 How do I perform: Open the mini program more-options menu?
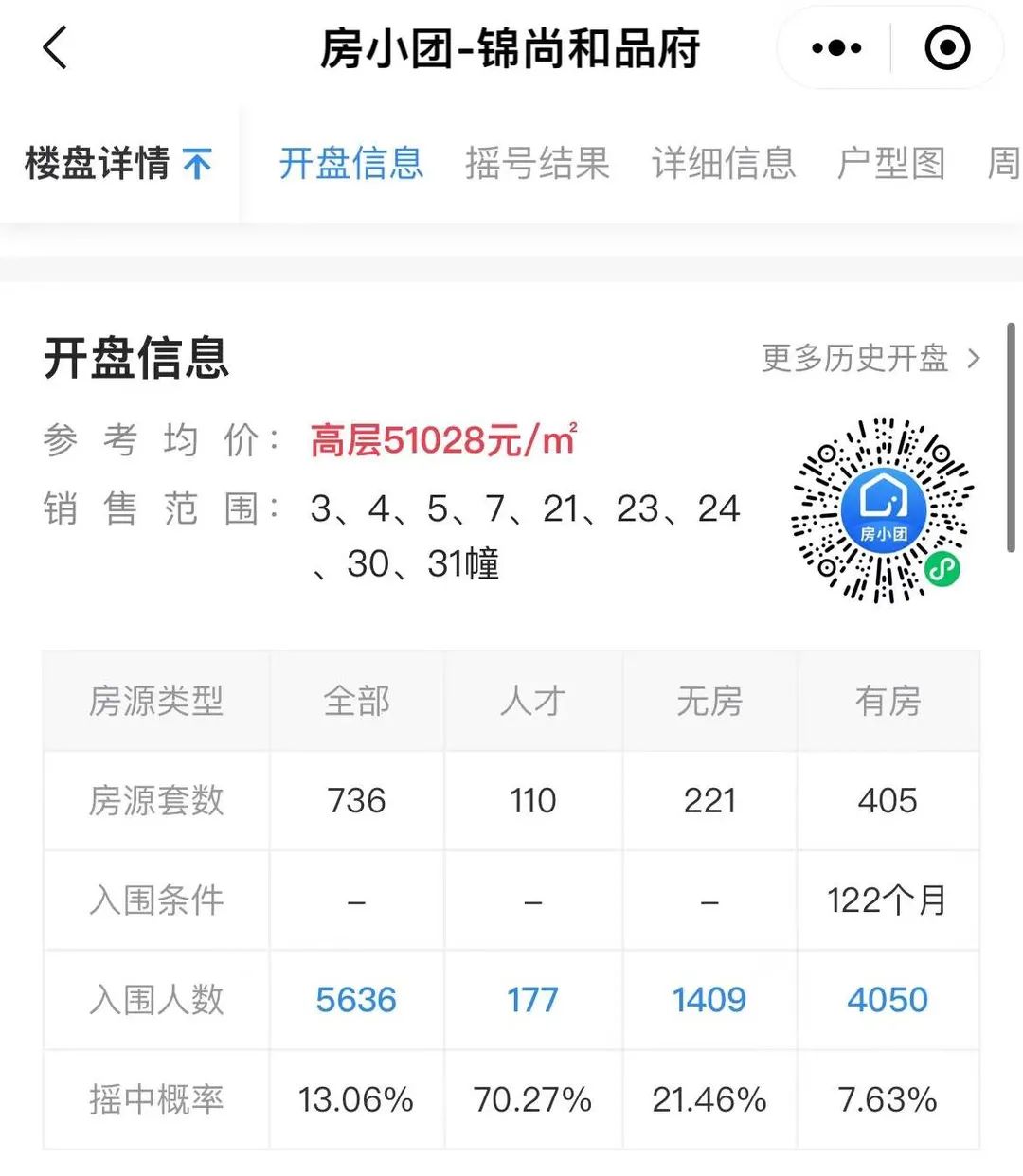pos(837,47)
